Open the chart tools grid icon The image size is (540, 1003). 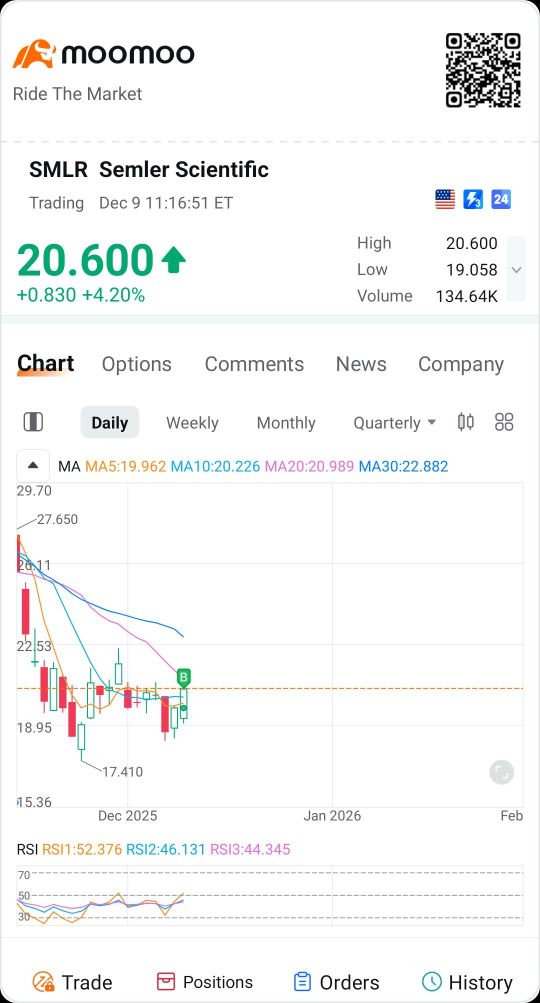point(504,422)
